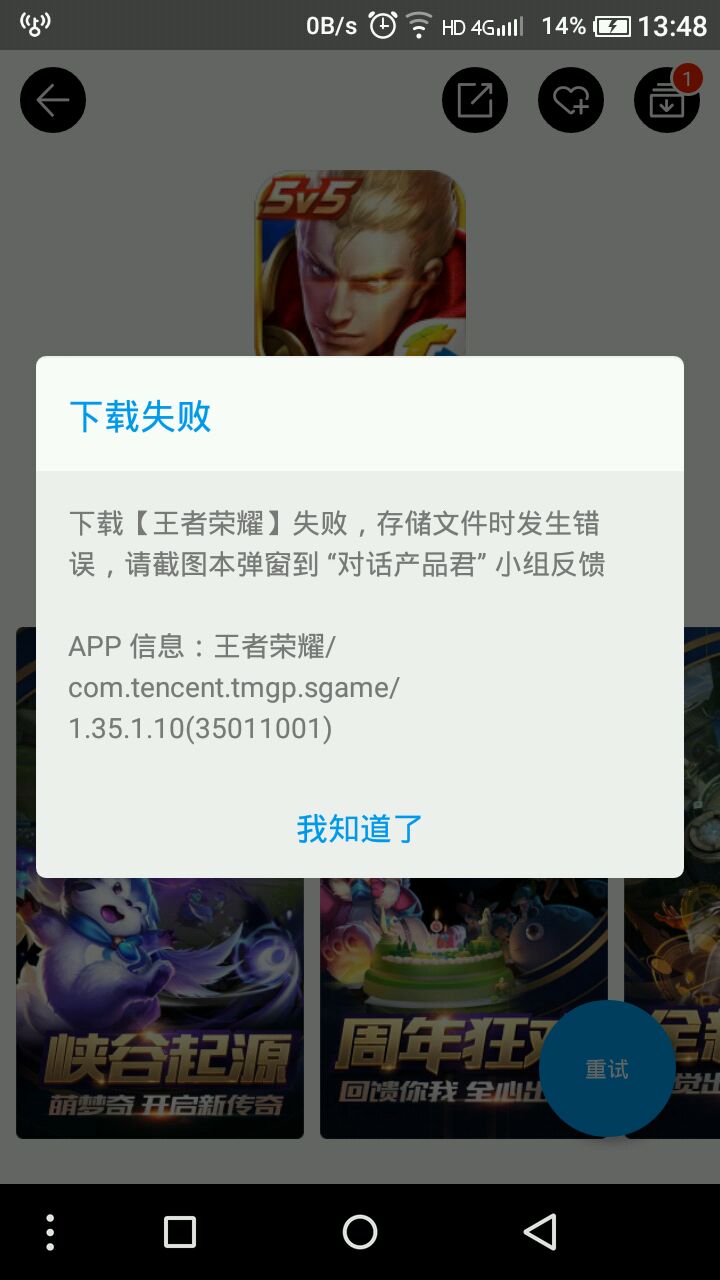Screen dimensions: 720x1280
Task: Add the game to favorites
Action: click(x=571, y=100)
